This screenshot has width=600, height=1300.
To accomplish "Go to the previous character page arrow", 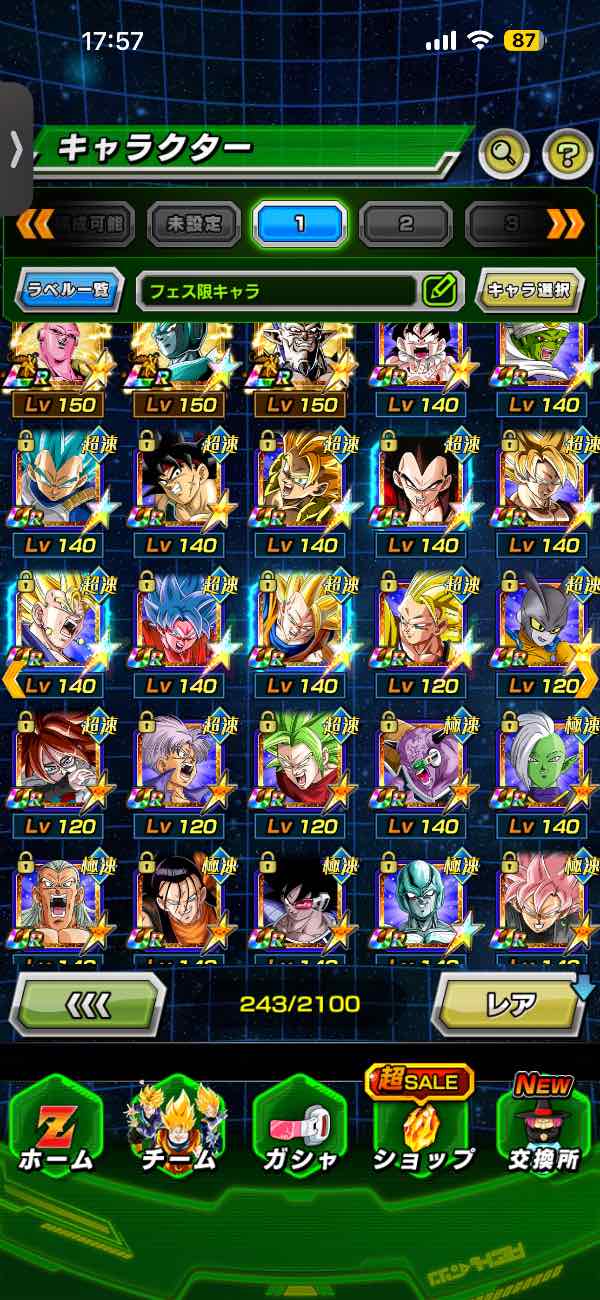I will (x=12, y=679).
